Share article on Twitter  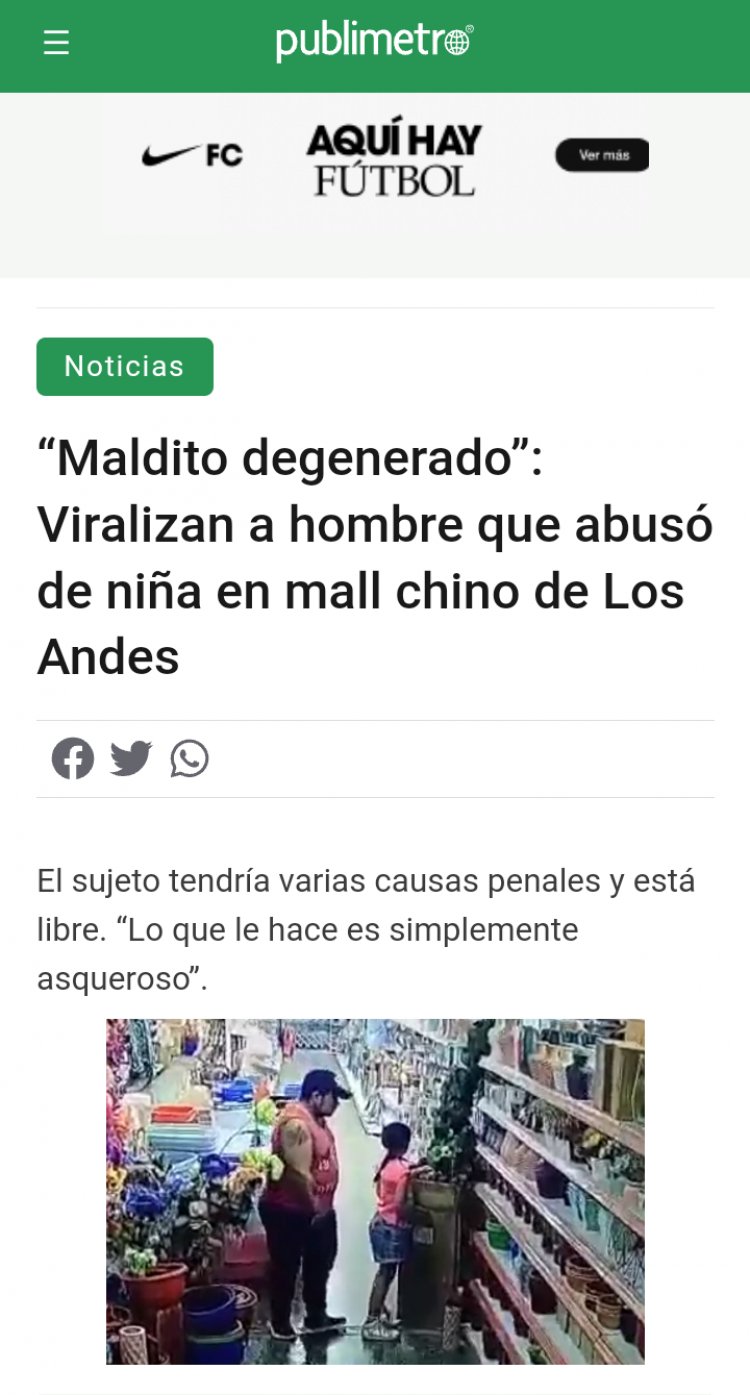click(131, 759)
